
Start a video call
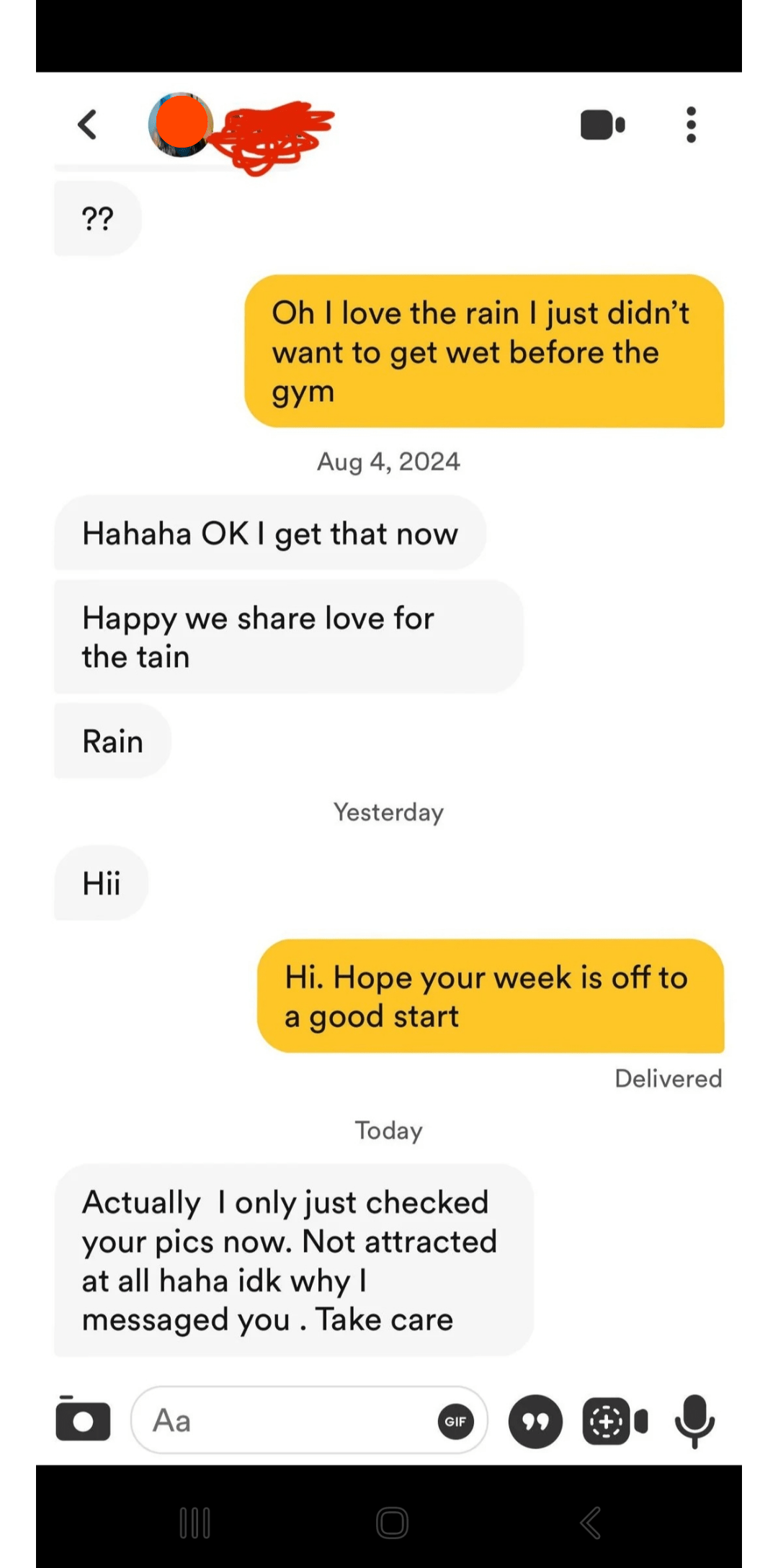[602, 125]
